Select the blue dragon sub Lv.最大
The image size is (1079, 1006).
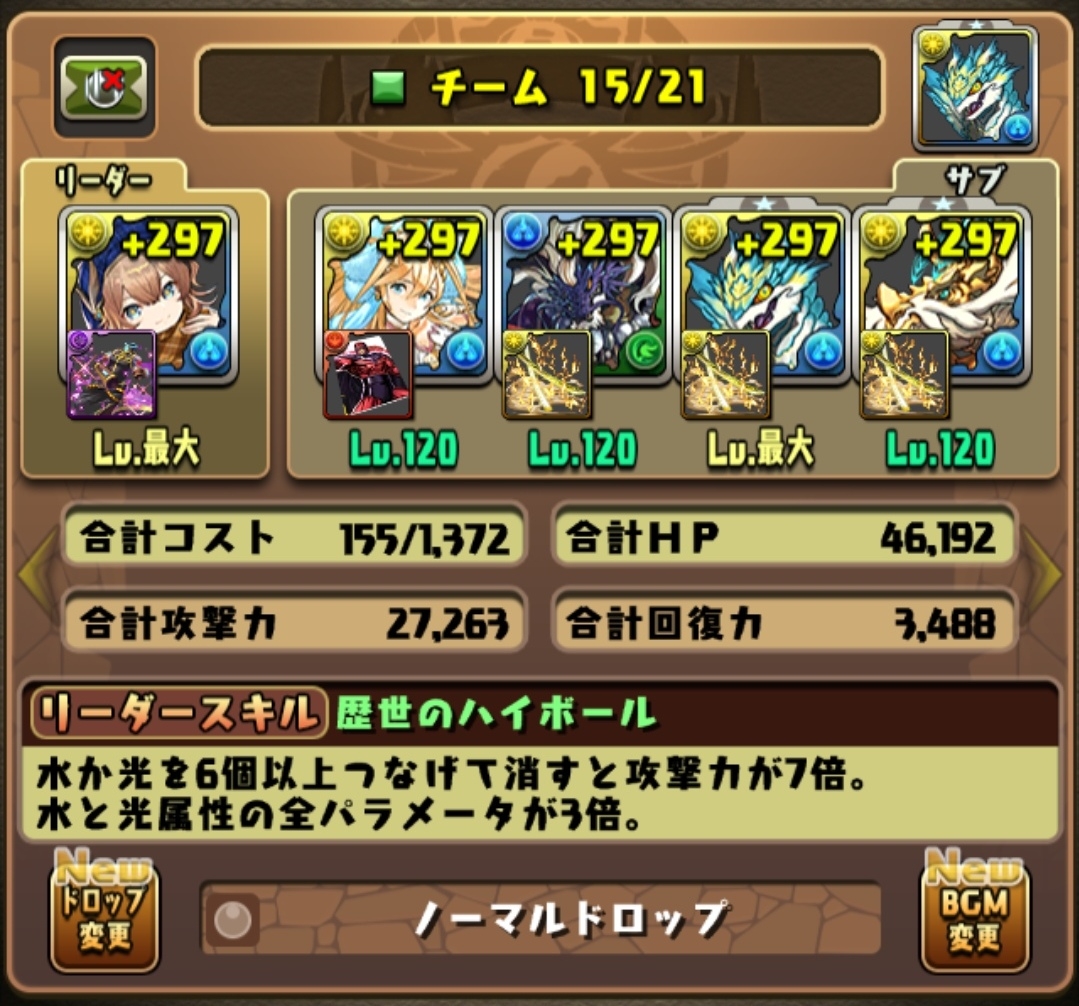coord(762,300)
